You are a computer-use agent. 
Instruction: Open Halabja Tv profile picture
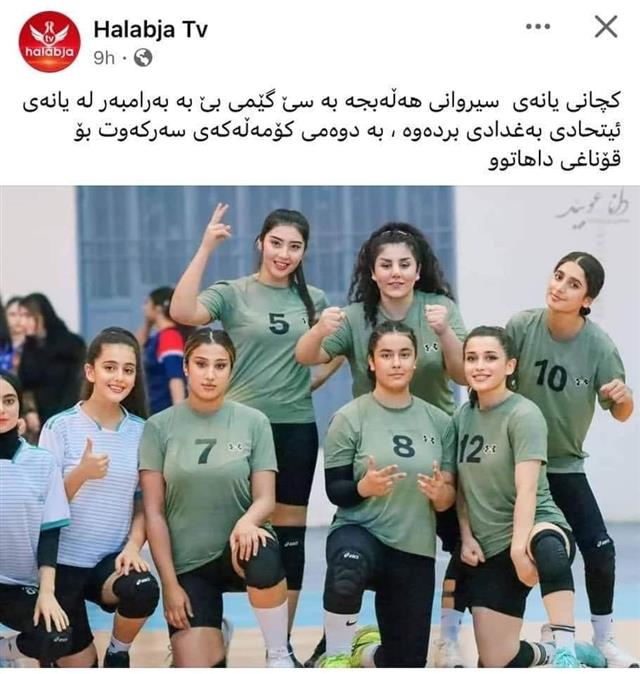coord(49,41)
